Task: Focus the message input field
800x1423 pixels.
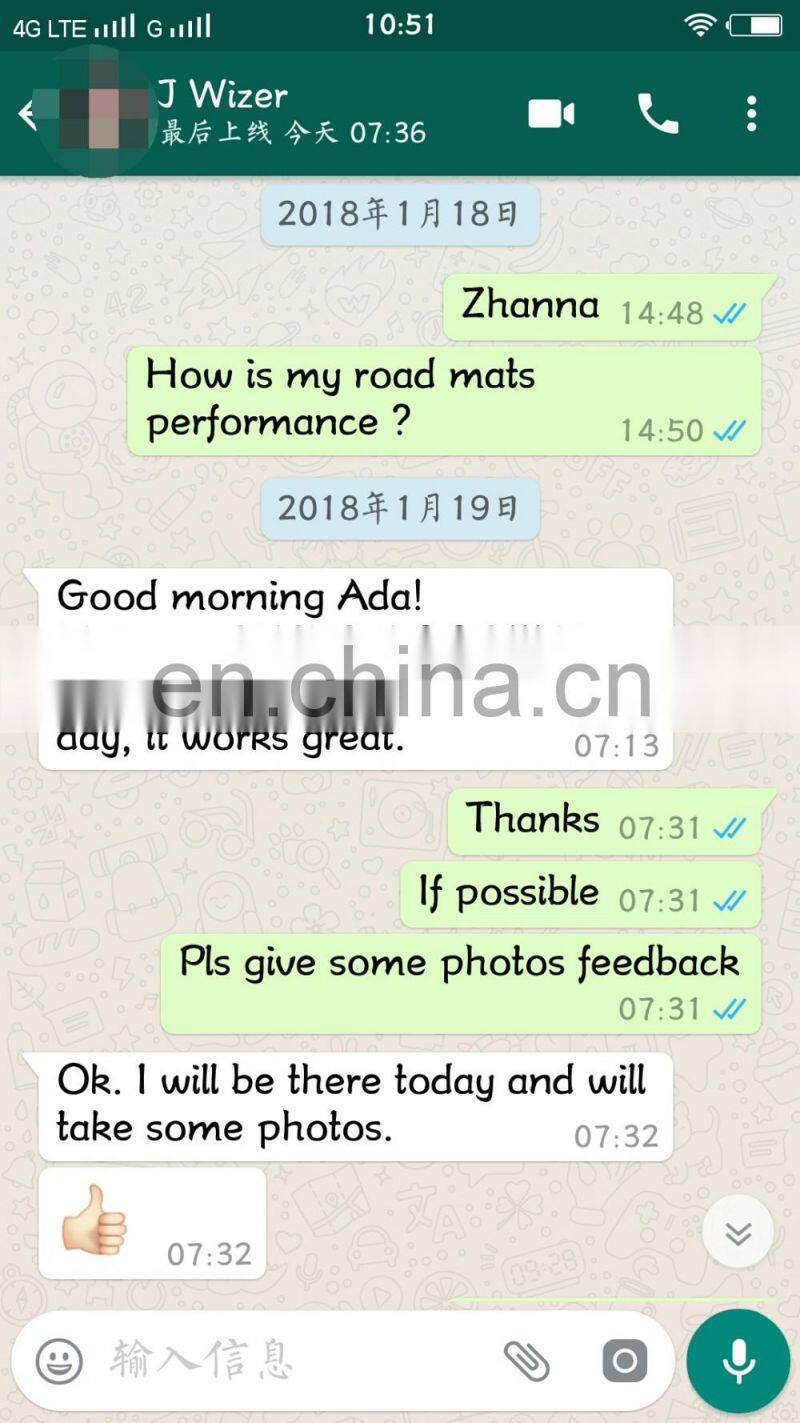Action: [300, 1360]
